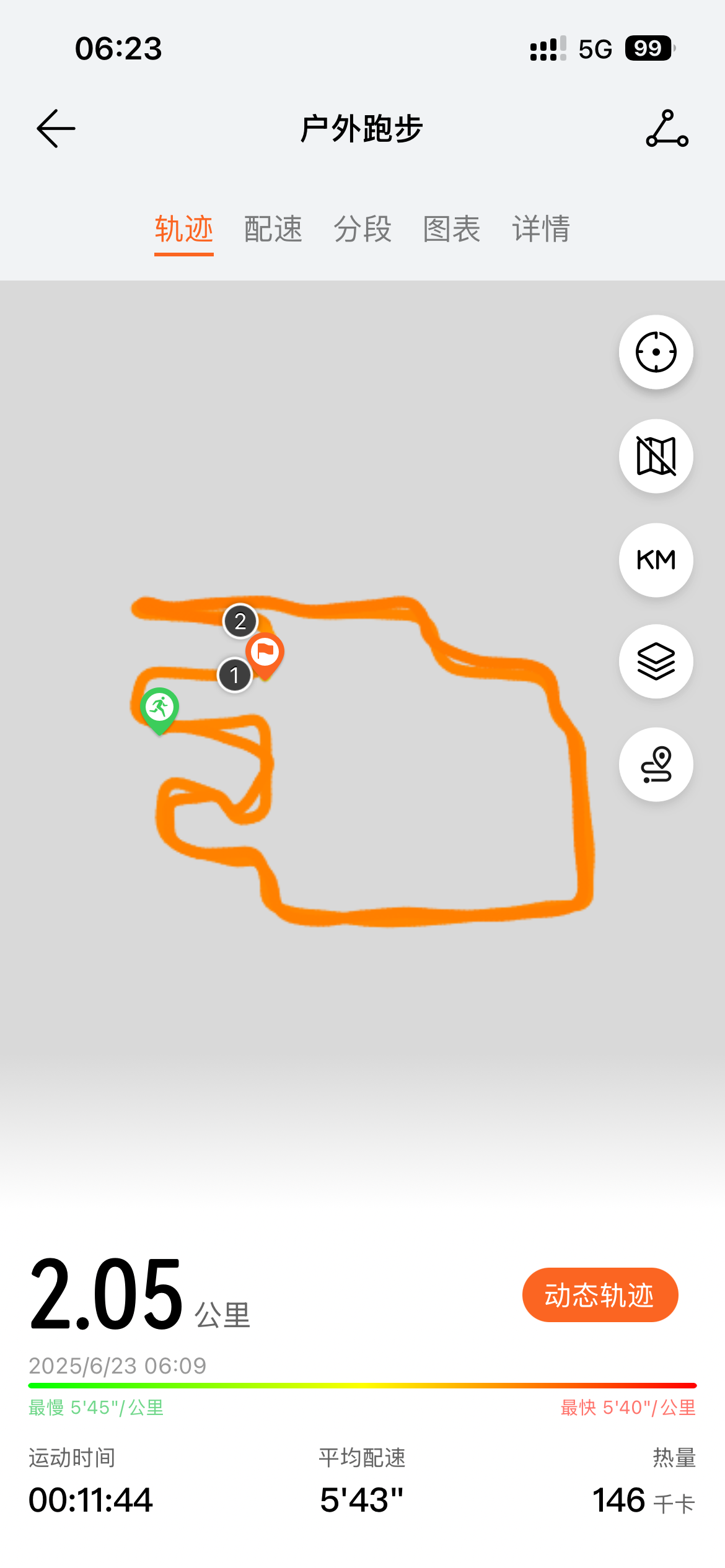Recenter the map with the locate button
Viewport: 725px width, 1568px height.
click(656, 352)
